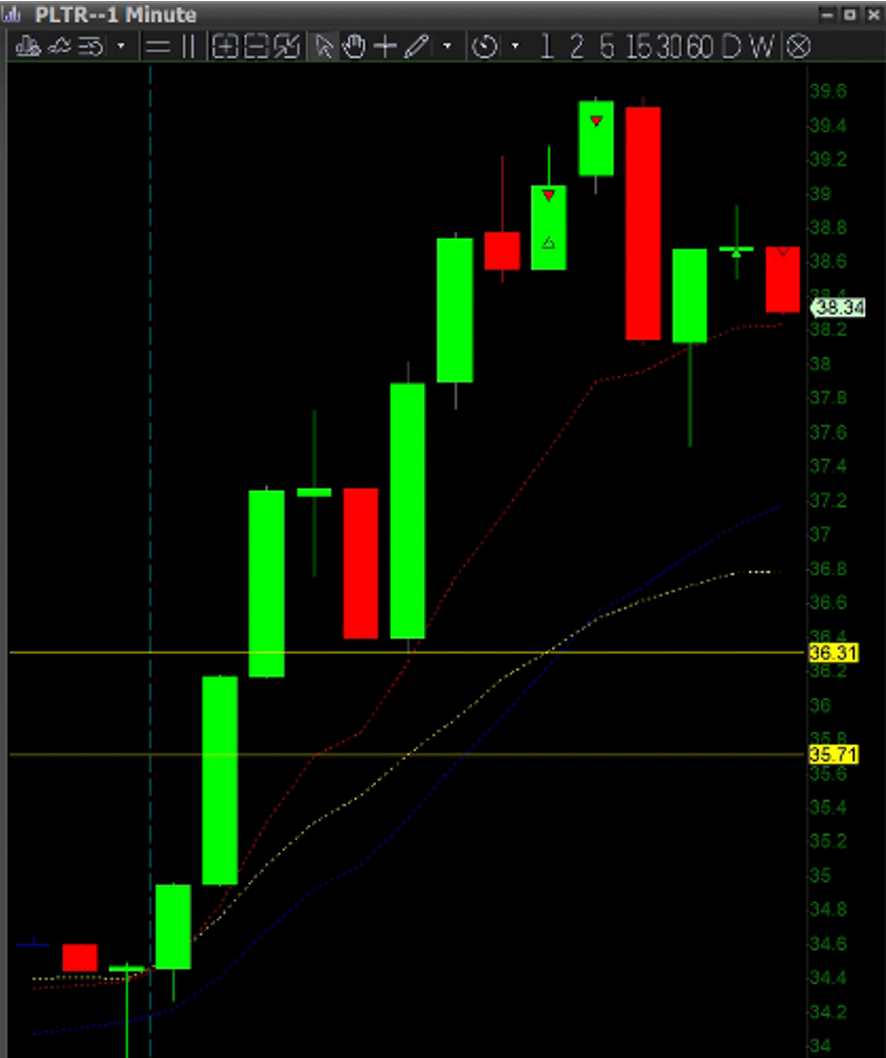886x1058 pixels.
Task: Add a horizontal lines tool
Action: (x=158, y=47)
